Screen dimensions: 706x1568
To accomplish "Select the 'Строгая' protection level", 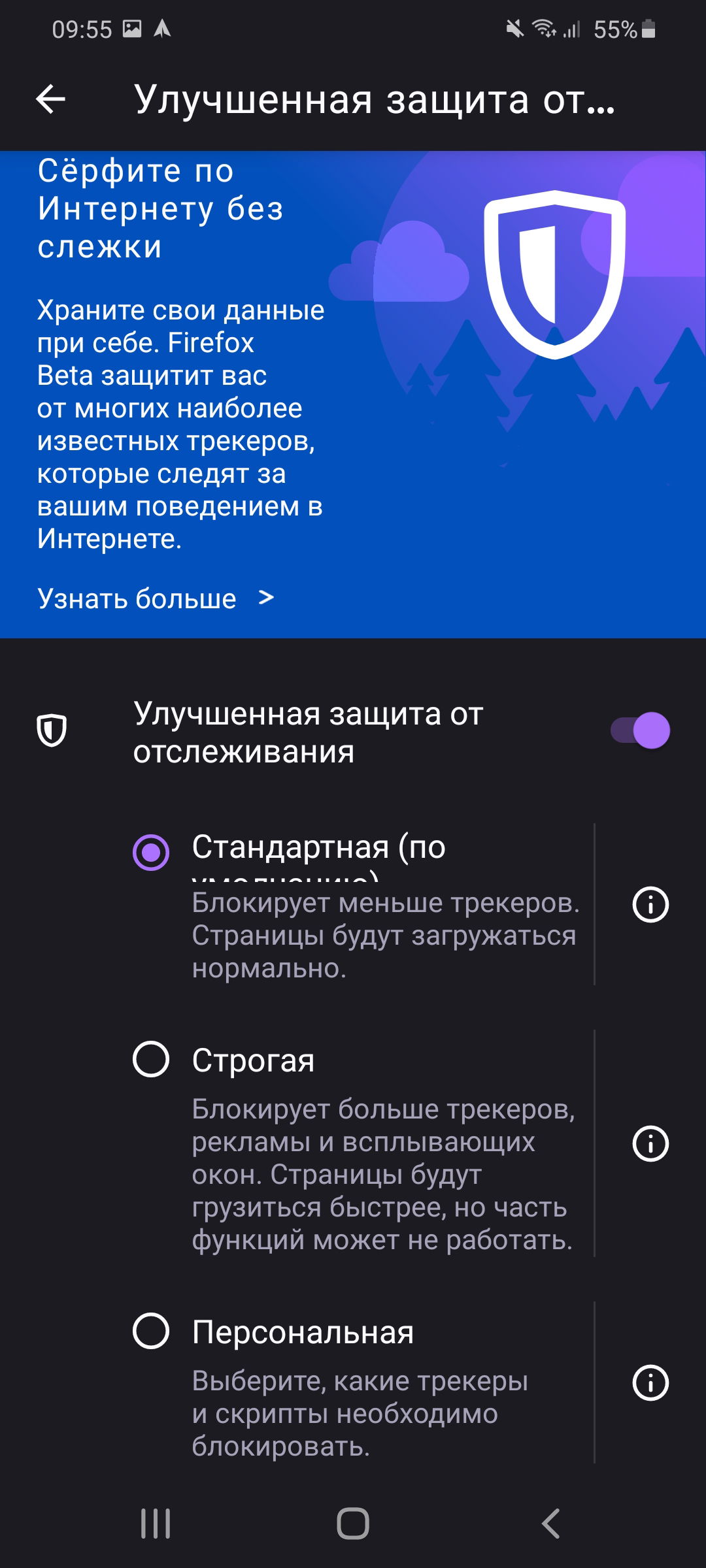I will [151, 1059].
